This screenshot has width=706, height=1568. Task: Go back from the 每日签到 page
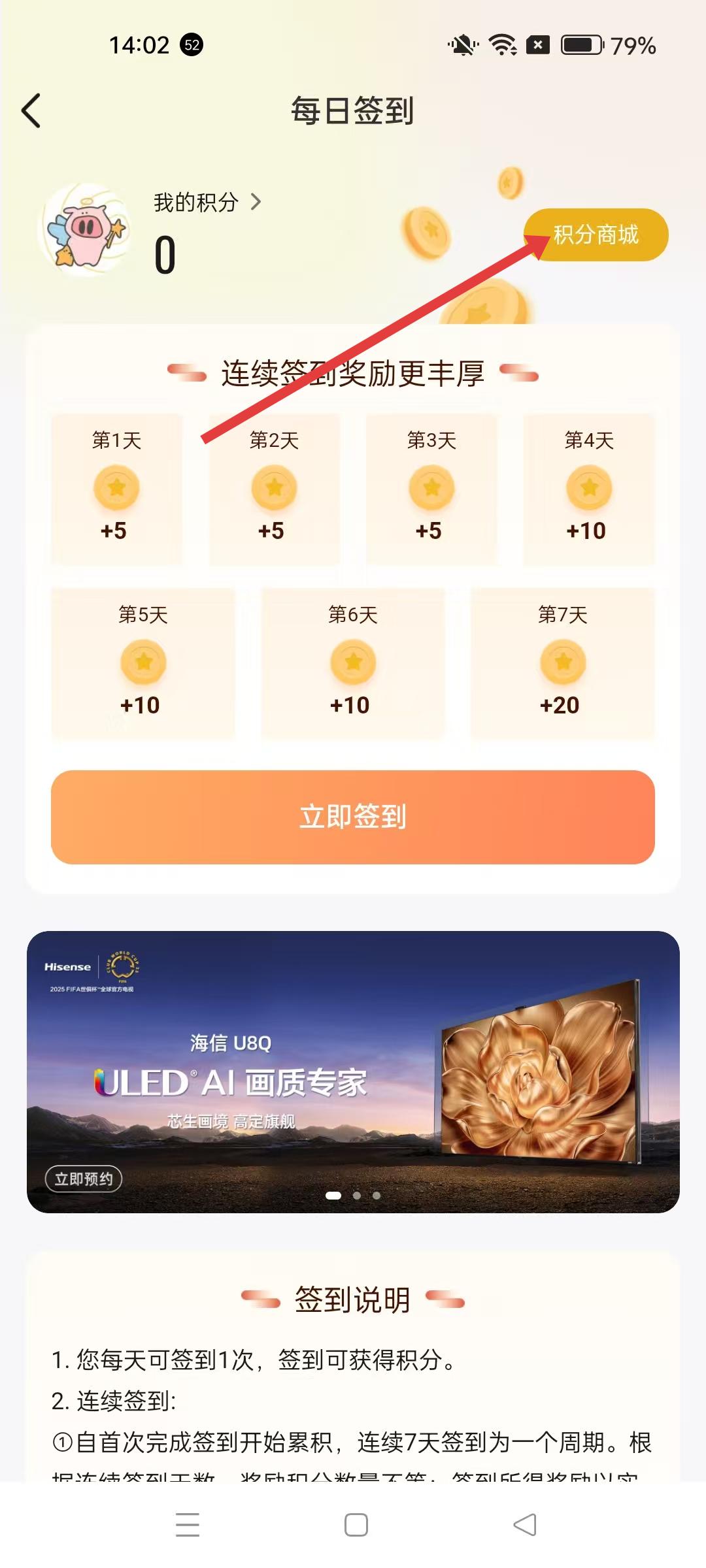click(31, 110)
